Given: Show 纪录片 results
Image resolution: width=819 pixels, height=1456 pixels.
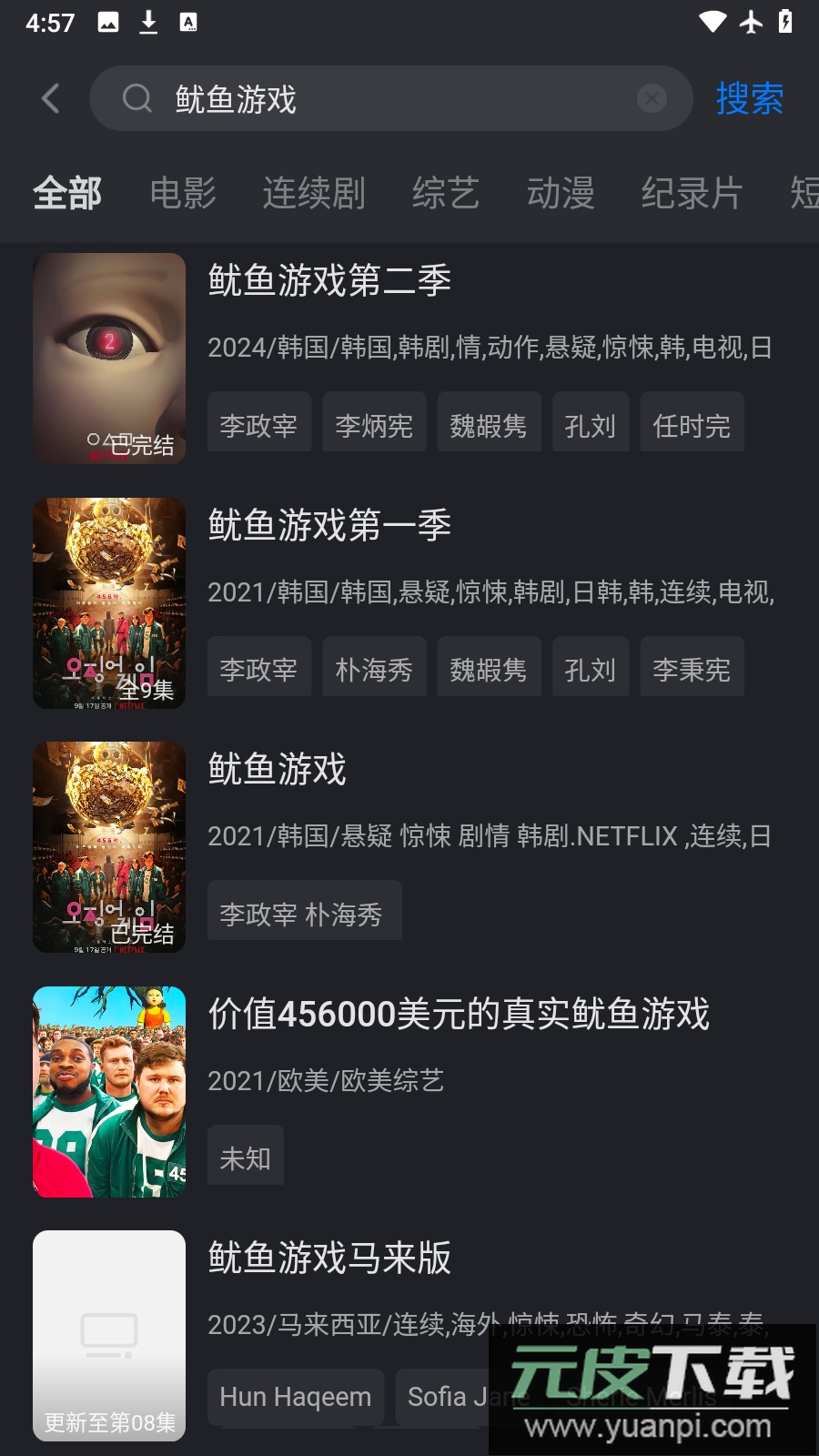Looking at the screenshot, I should point(692,193).
